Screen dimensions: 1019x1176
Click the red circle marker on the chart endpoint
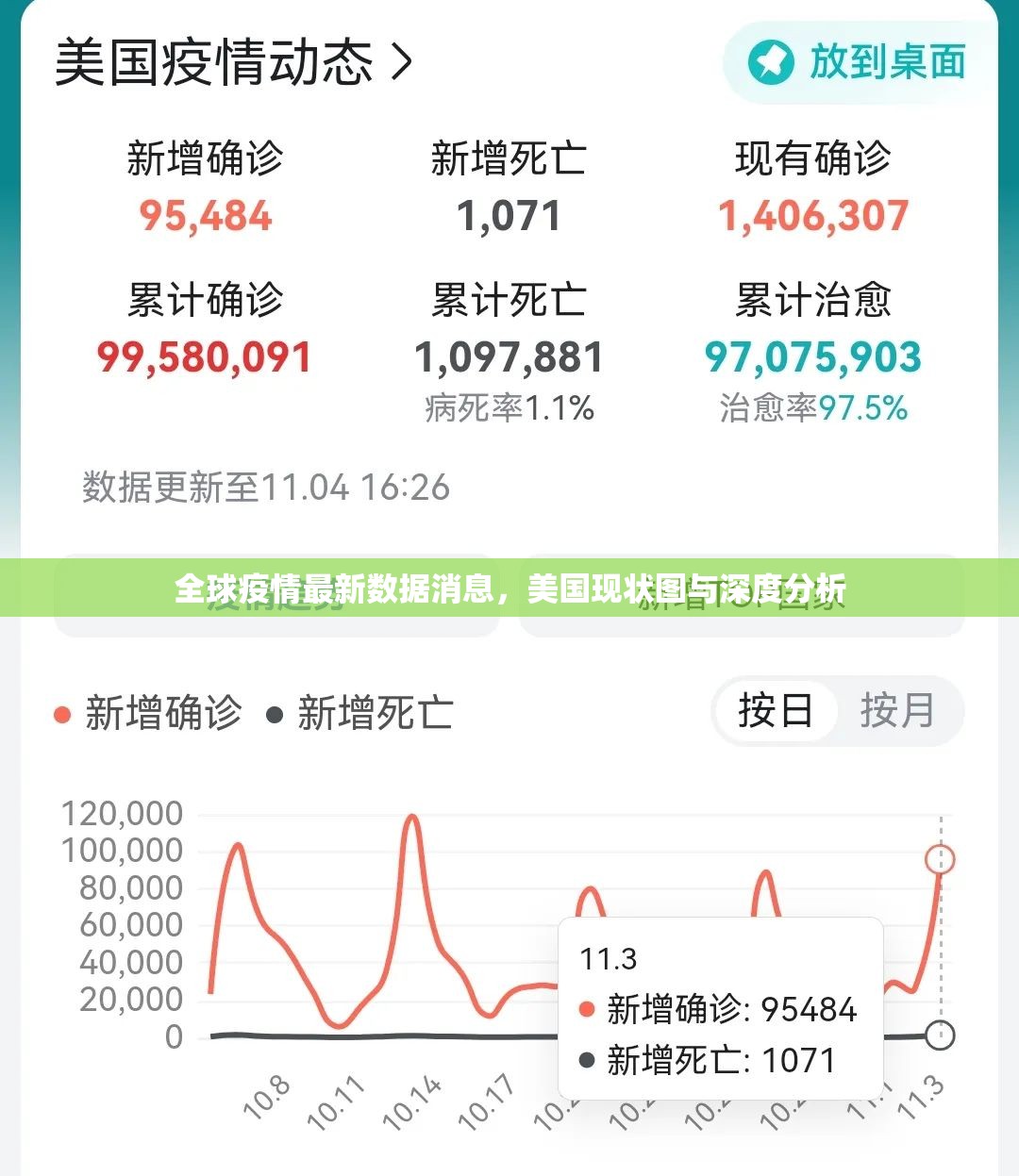(x=939, y=859)
